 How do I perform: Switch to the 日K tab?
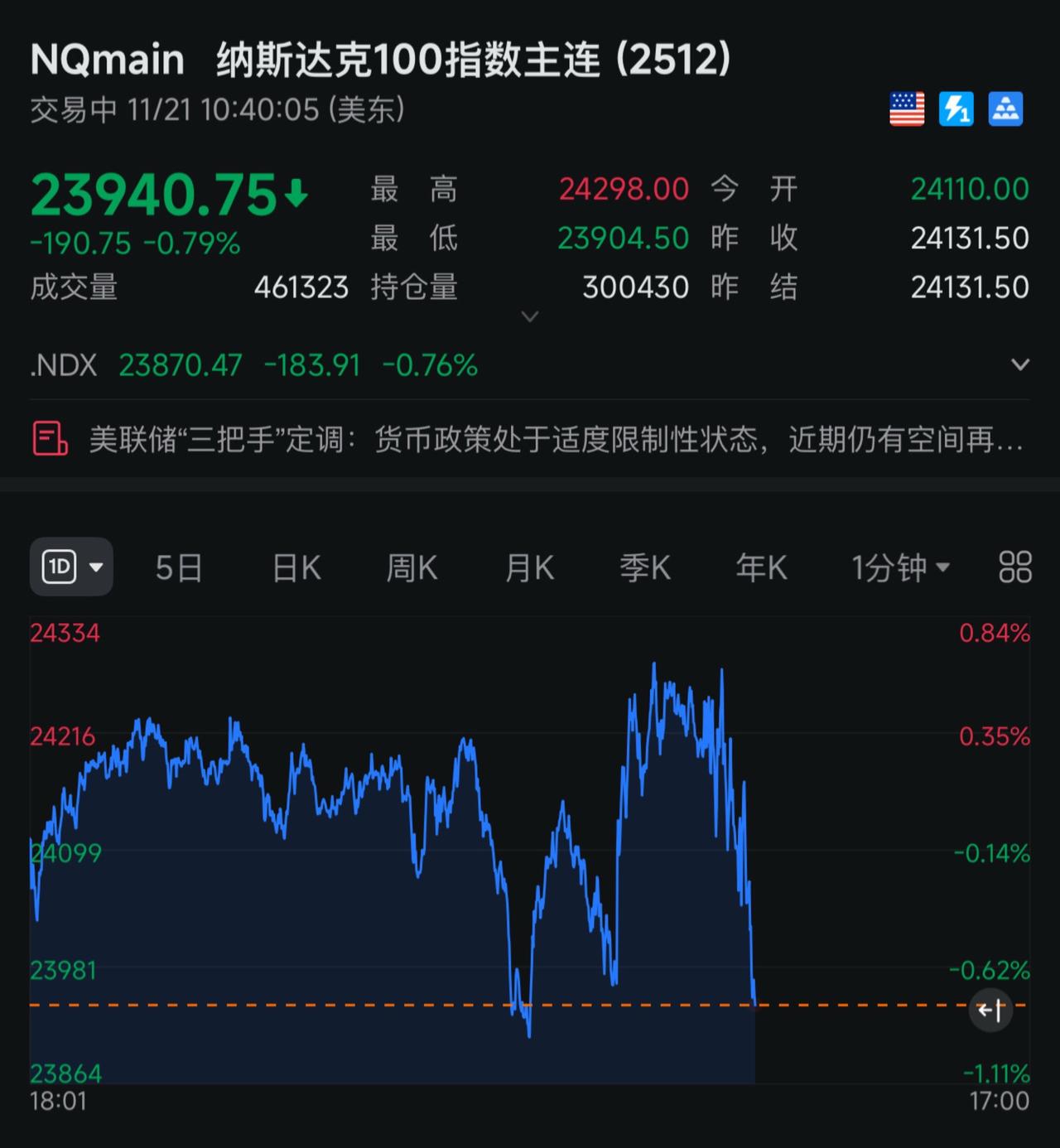pos(295,567)
